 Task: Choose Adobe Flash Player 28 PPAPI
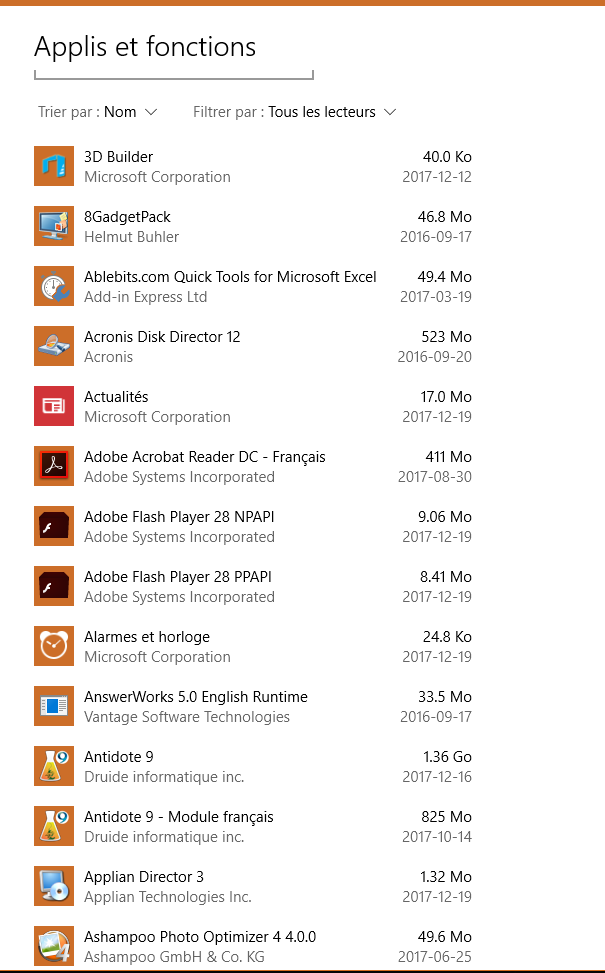pyautogui.click(x=252, y=587)
